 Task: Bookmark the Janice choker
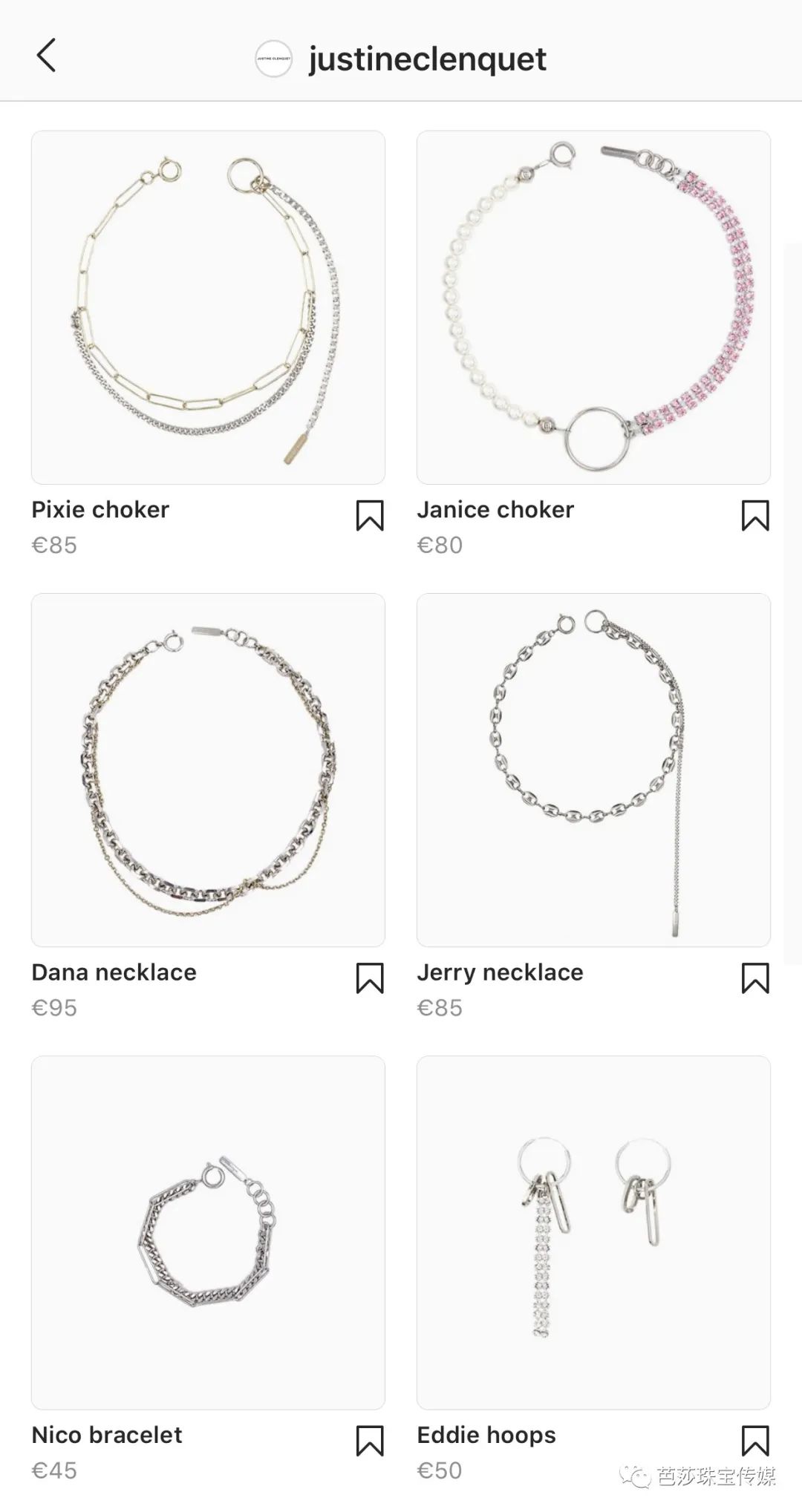coord(755,516)
